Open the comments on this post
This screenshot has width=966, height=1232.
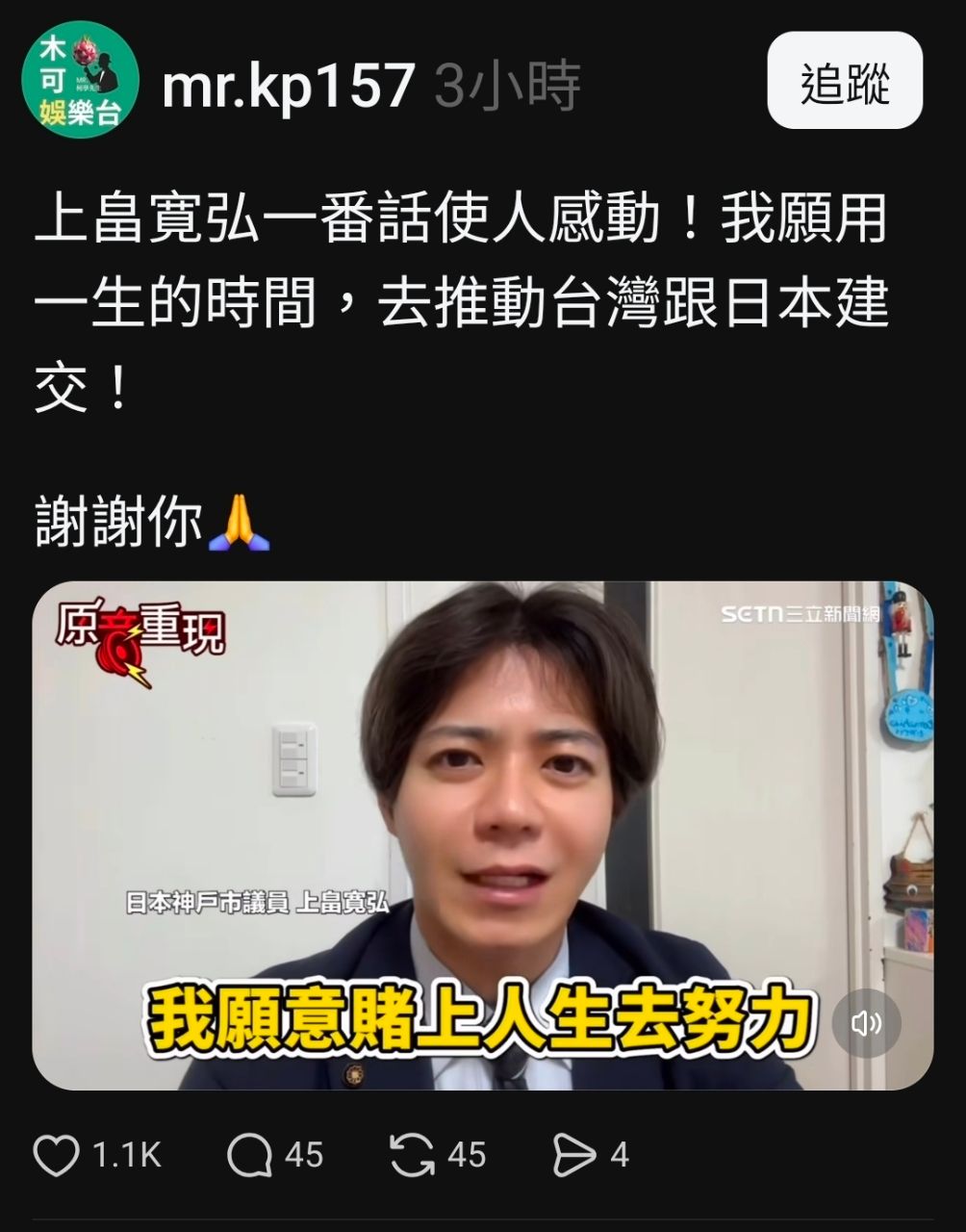[x=248, y=1154]
